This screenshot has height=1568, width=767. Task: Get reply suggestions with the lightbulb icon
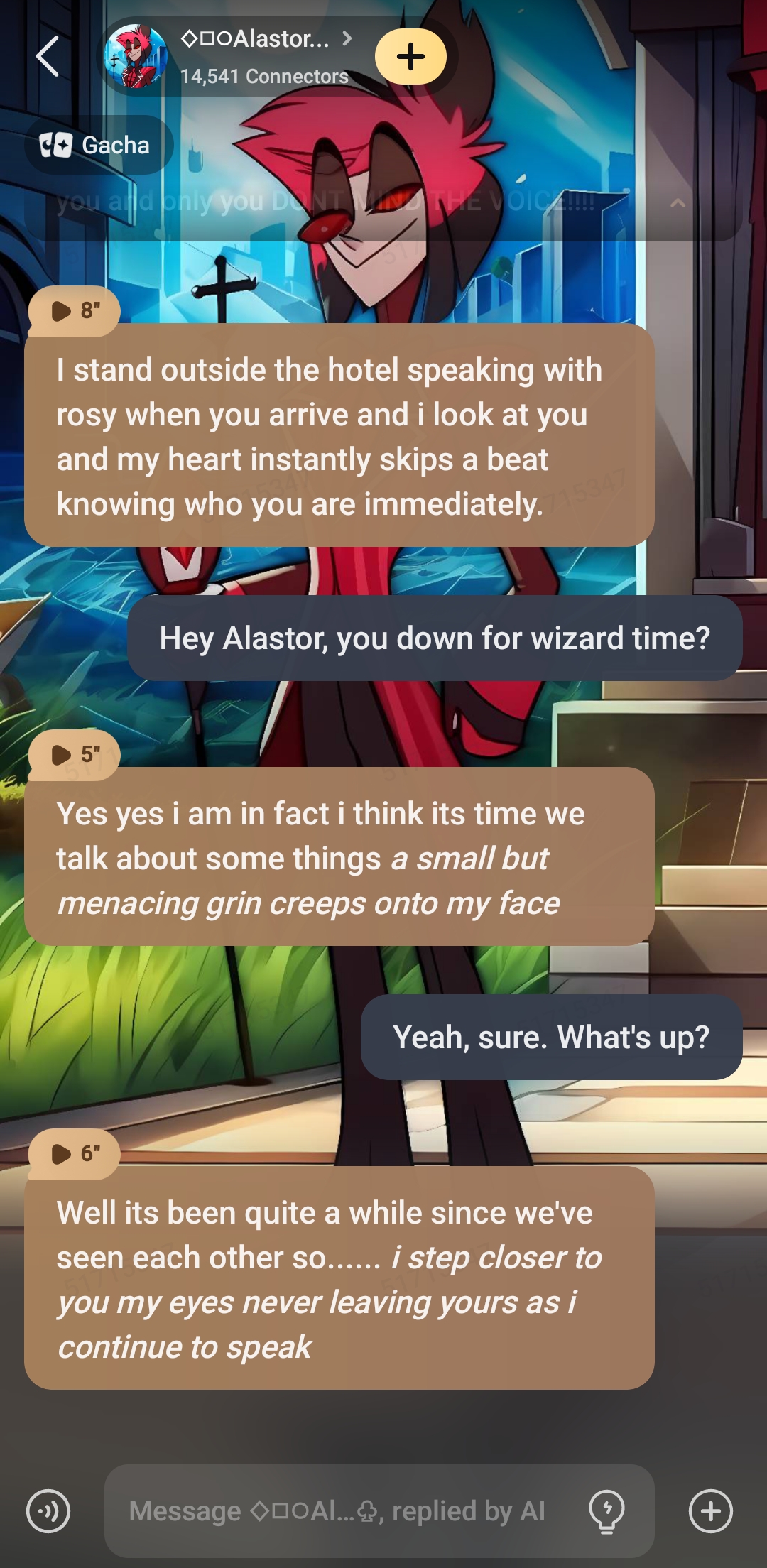(607, 1511)
